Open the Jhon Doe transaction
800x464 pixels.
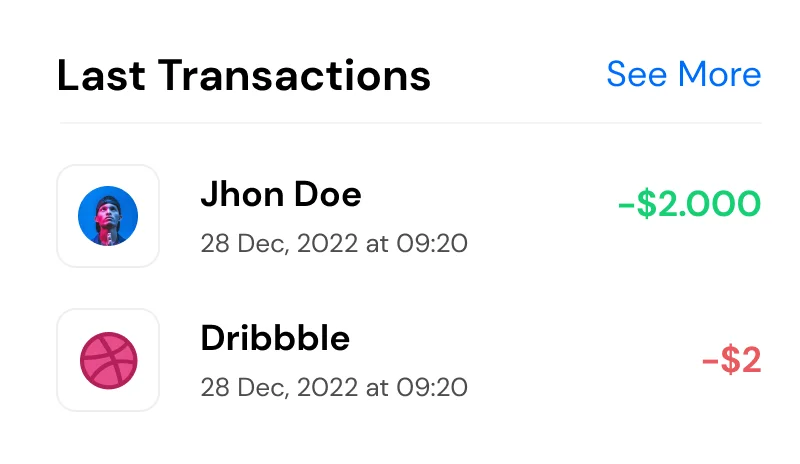[281, 195]
